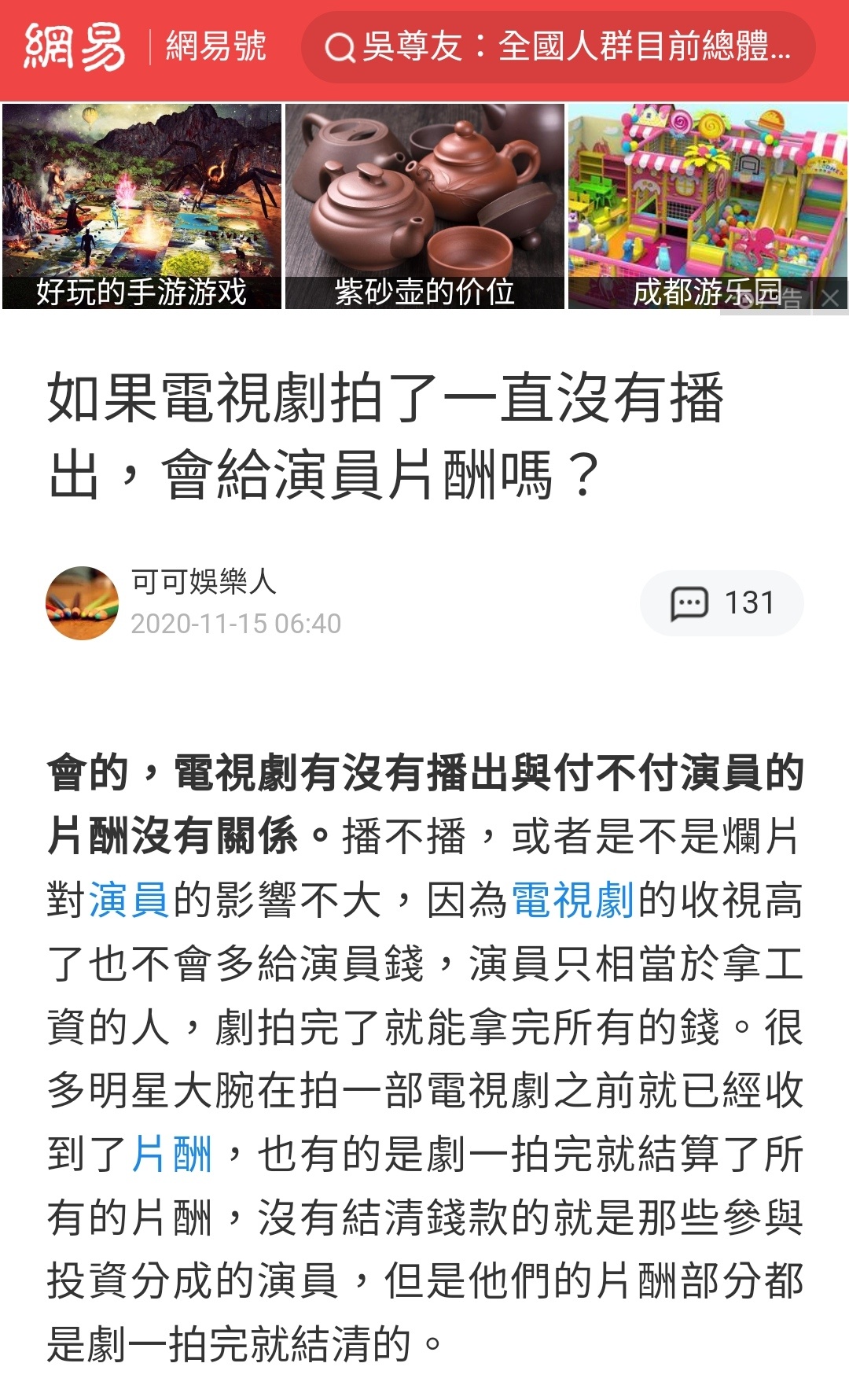
Task: Follow the 電視劇 link in the article
Action: (573, 900)
